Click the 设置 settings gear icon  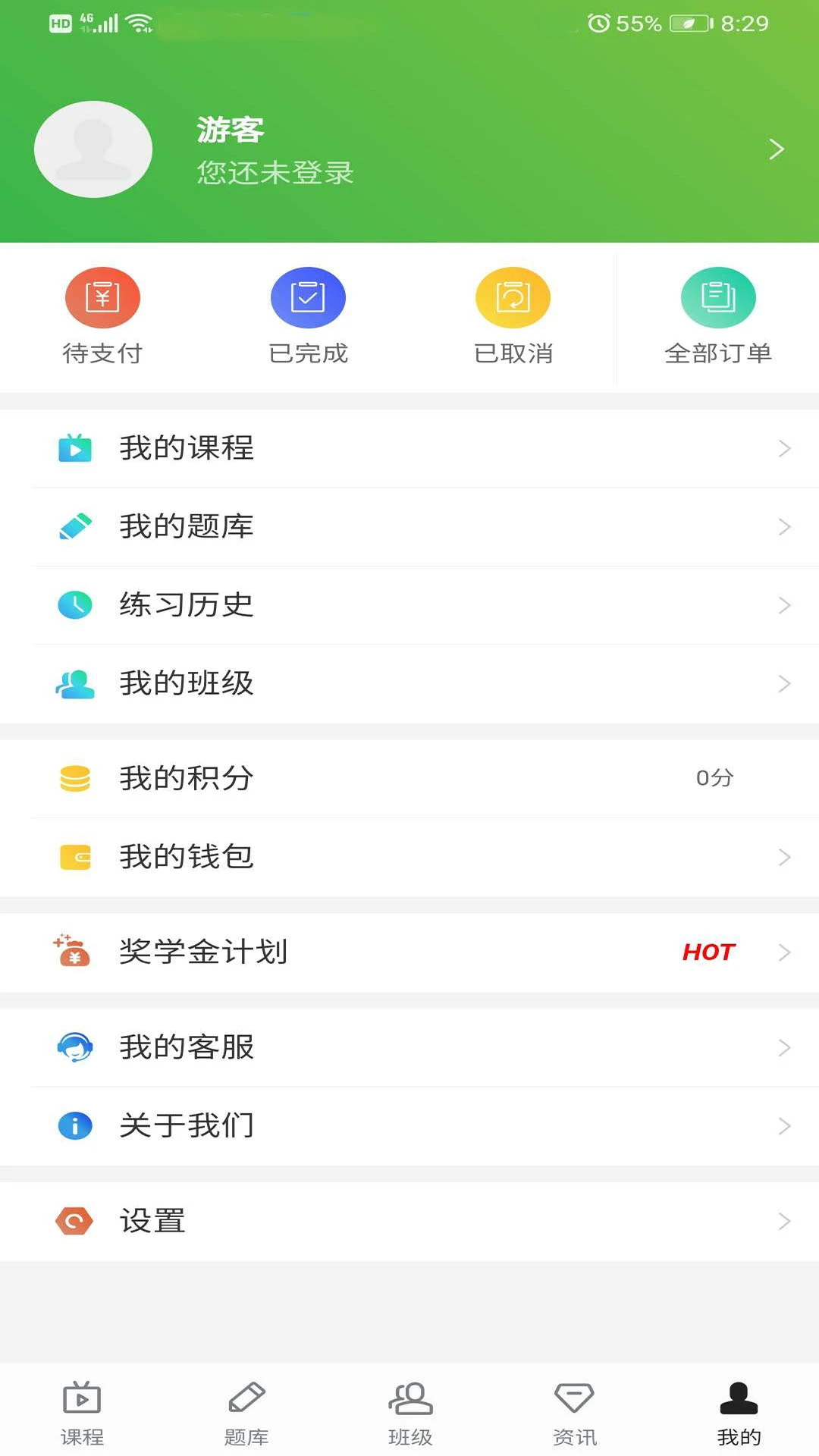(x=74, y=1221)
